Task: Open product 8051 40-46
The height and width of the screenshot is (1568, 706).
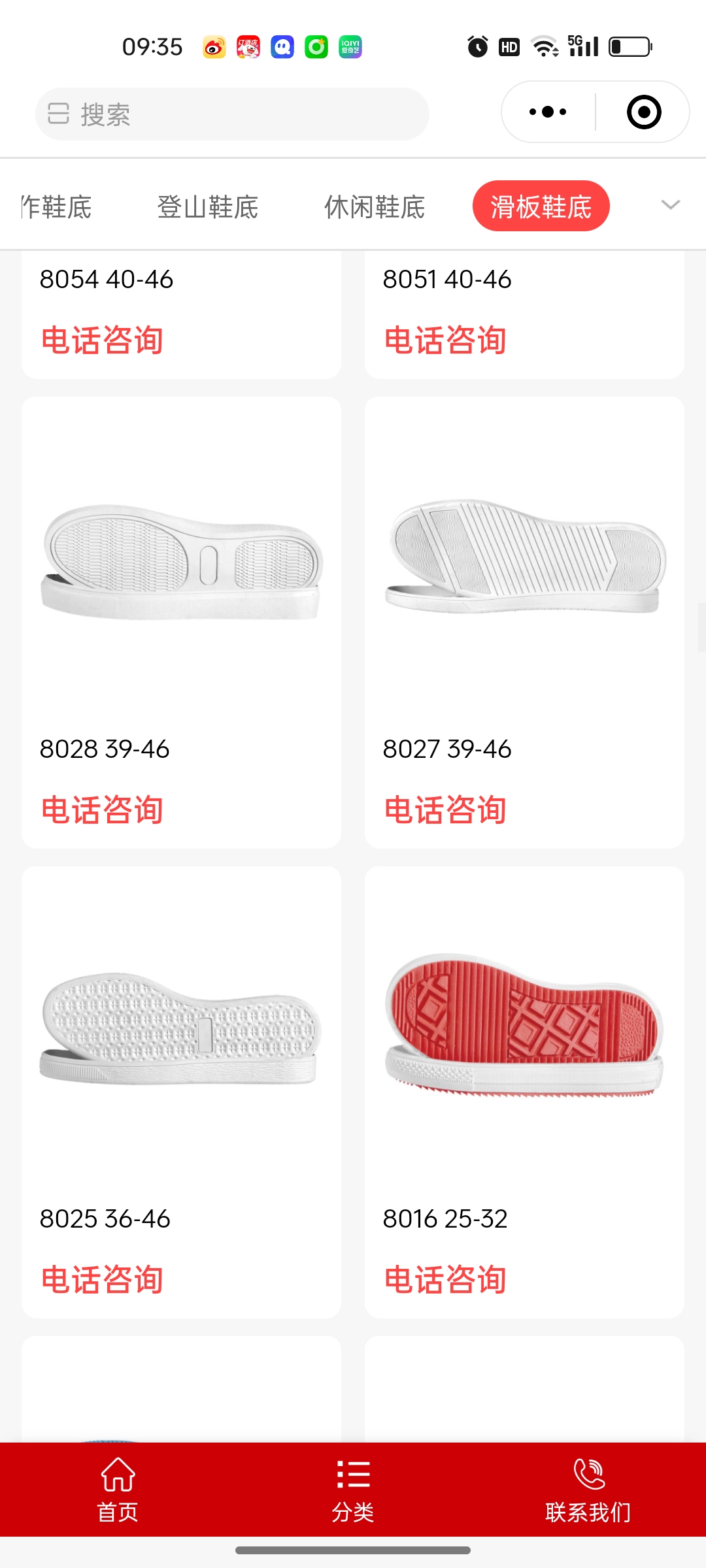Action: (x=524, y=307)
